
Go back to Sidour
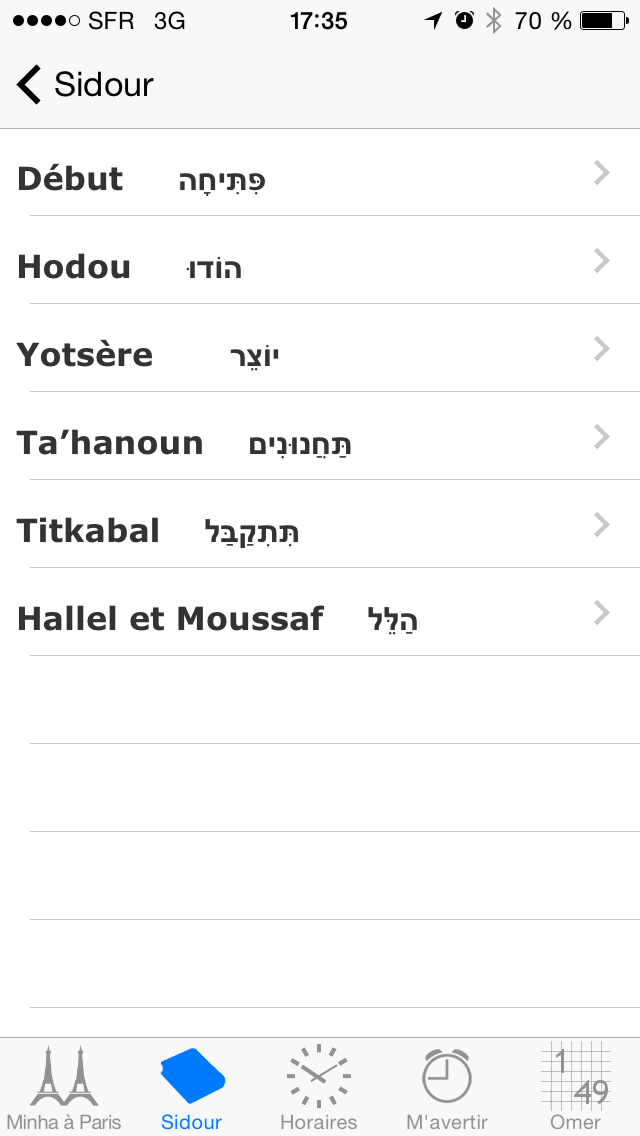pos(85,85)
